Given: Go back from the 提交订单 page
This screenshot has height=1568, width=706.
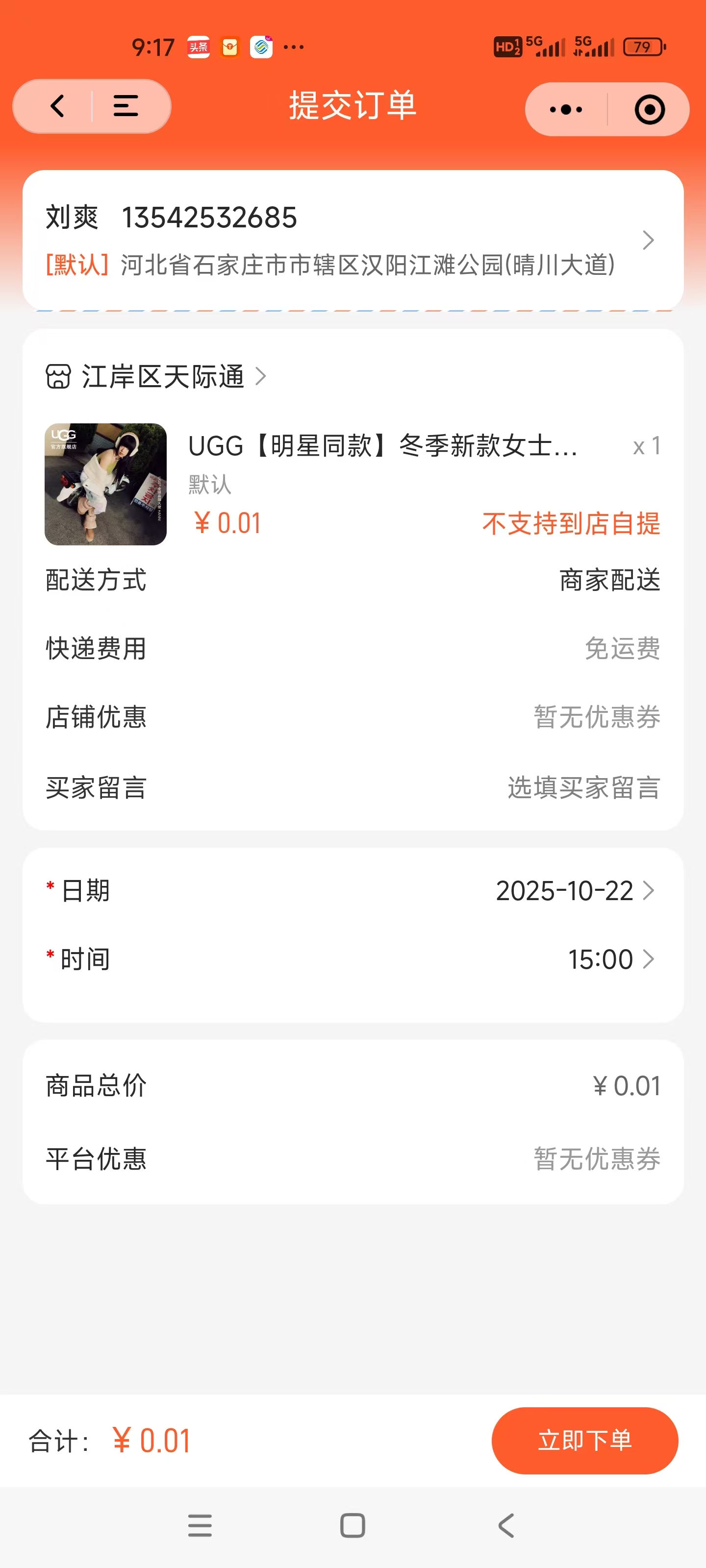Looking at the screenshot, I should tap(57, 106).
